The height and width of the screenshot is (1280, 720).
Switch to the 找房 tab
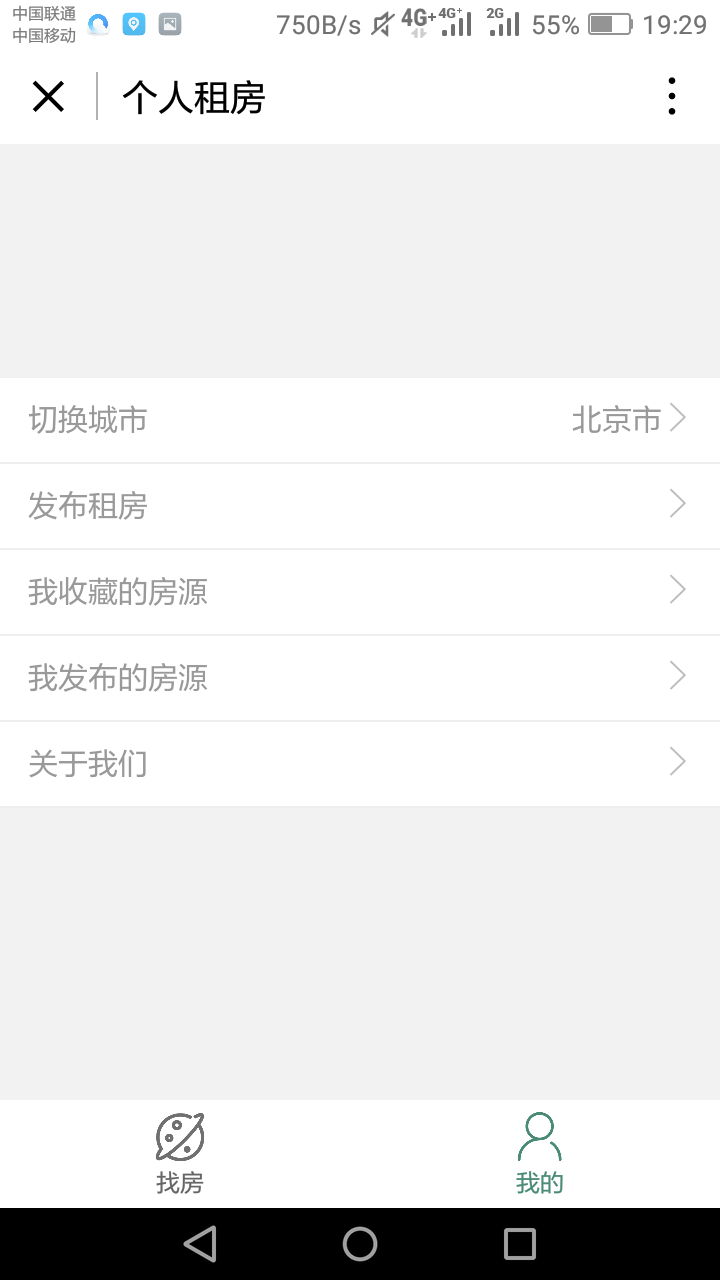[x=180, y=1154]
